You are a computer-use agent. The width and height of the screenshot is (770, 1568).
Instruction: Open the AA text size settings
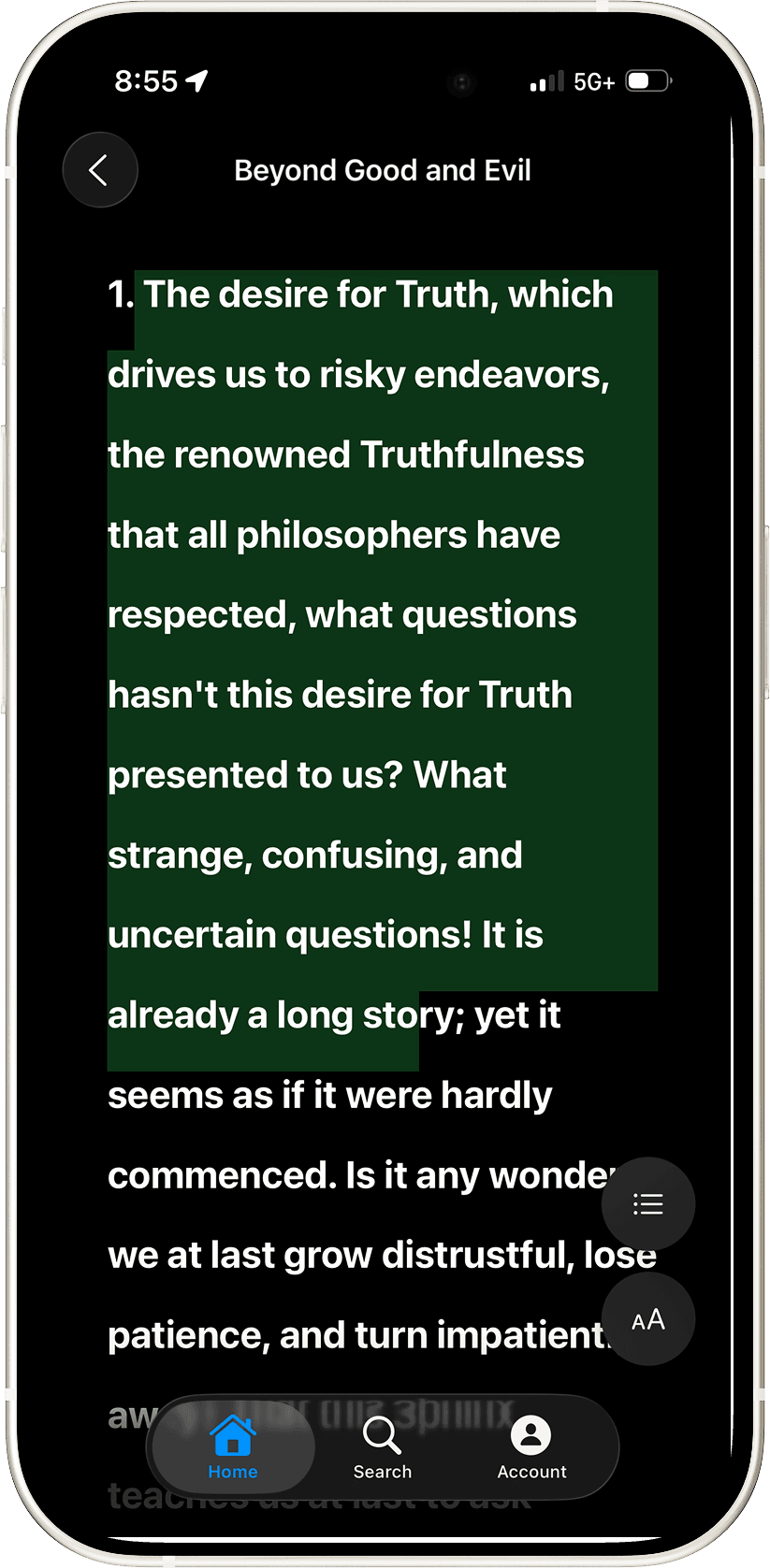[647, 1319]
